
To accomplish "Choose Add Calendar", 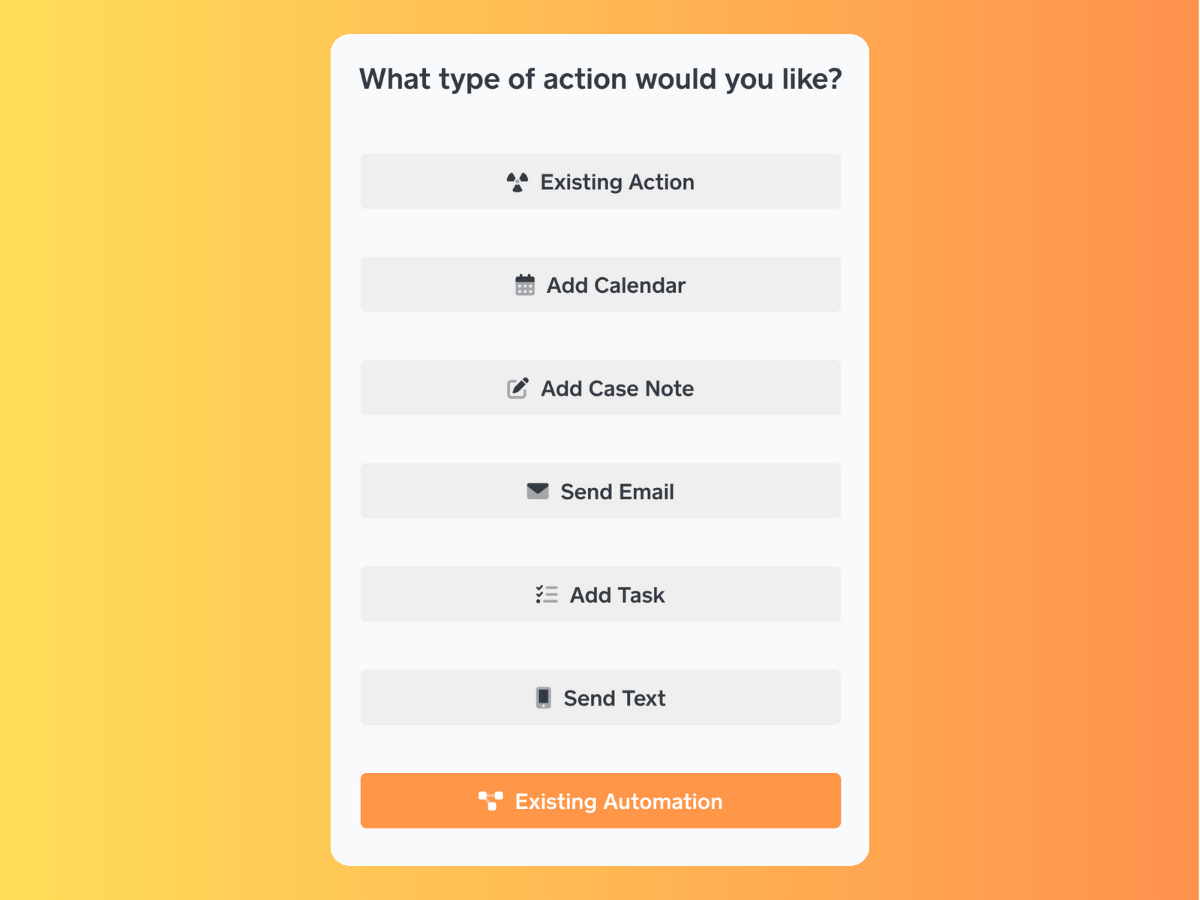I will click(x=600, y=285).
